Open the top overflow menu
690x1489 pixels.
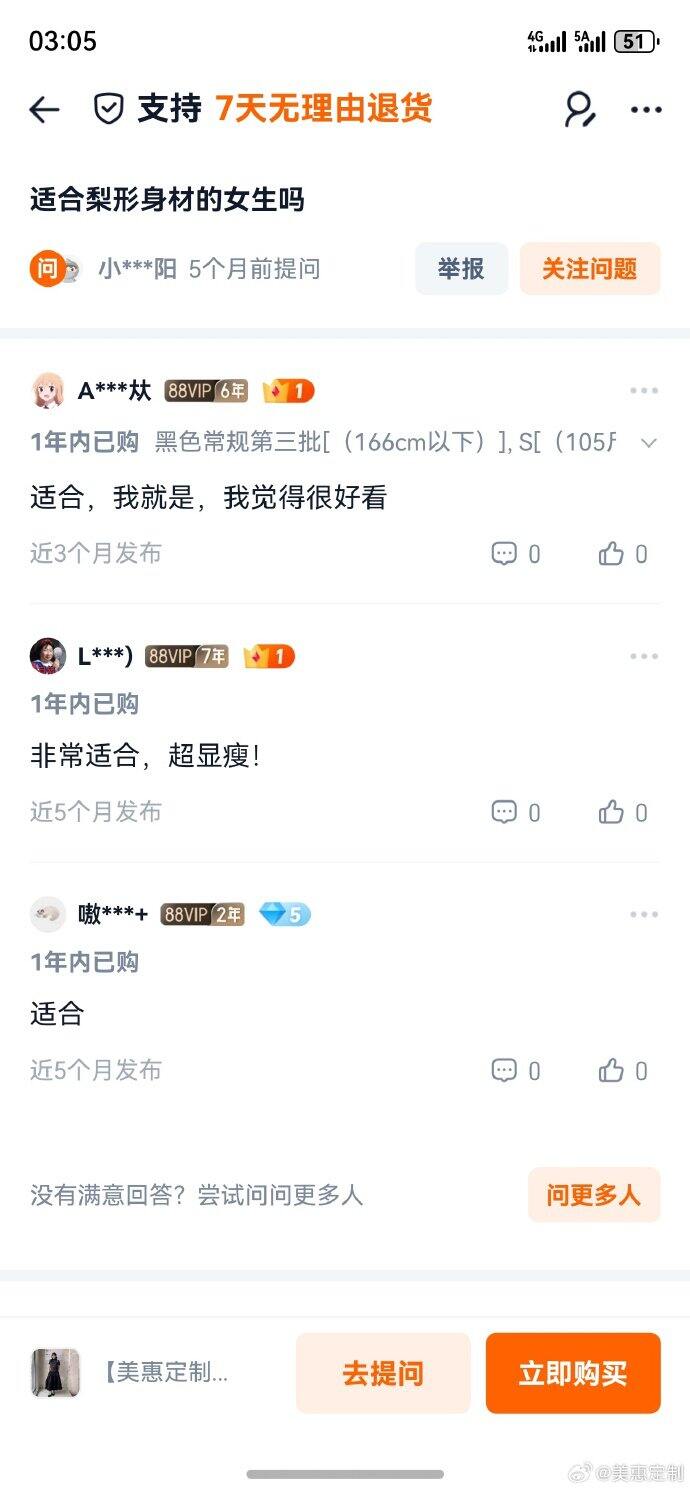(x=646, y=110)
